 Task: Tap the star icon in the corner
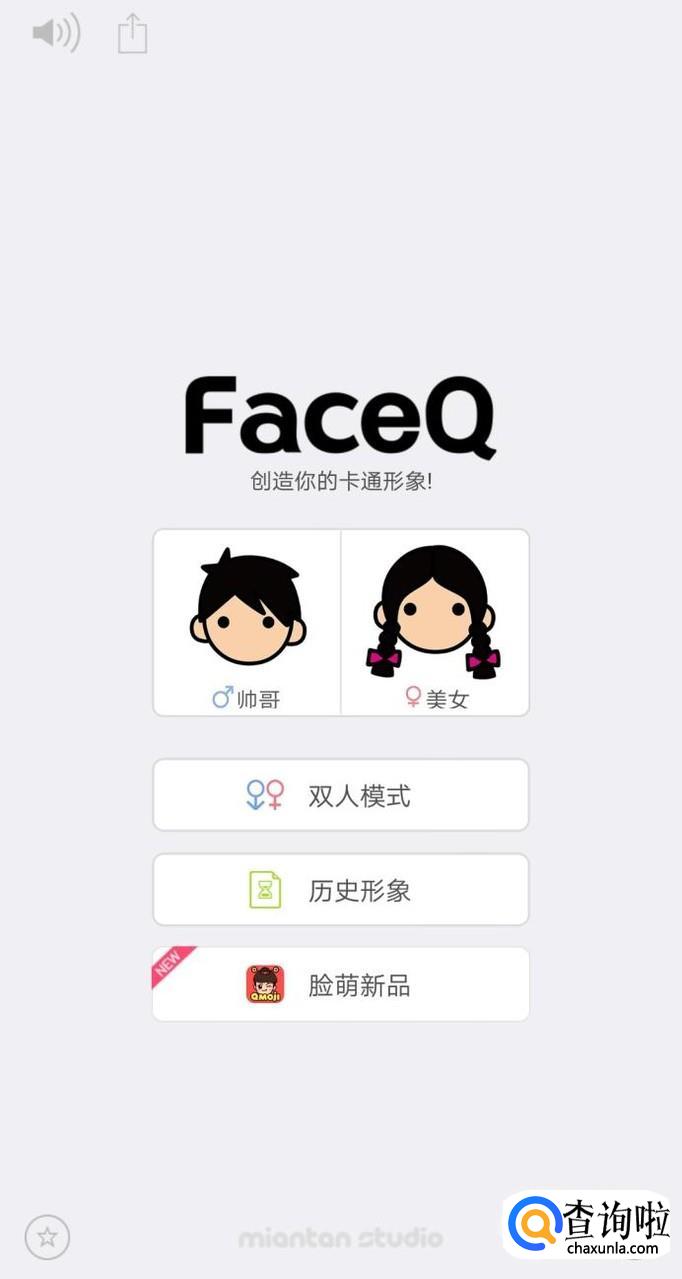point(47,1237)
